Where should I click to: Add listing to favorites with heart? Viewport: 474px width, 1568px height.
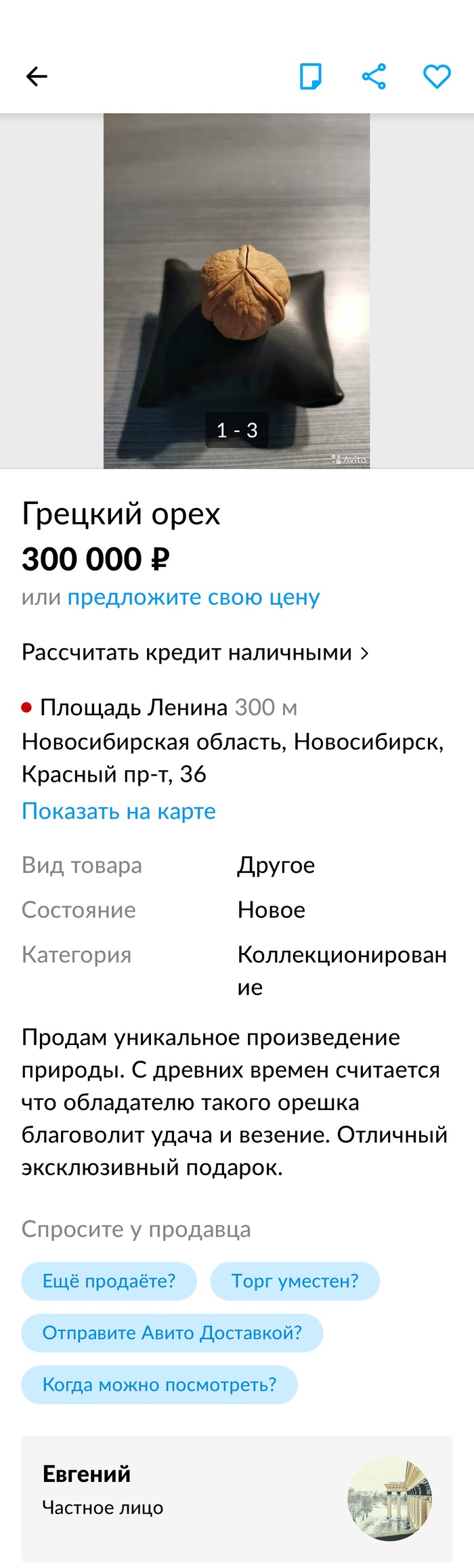(x=437, y=77)
